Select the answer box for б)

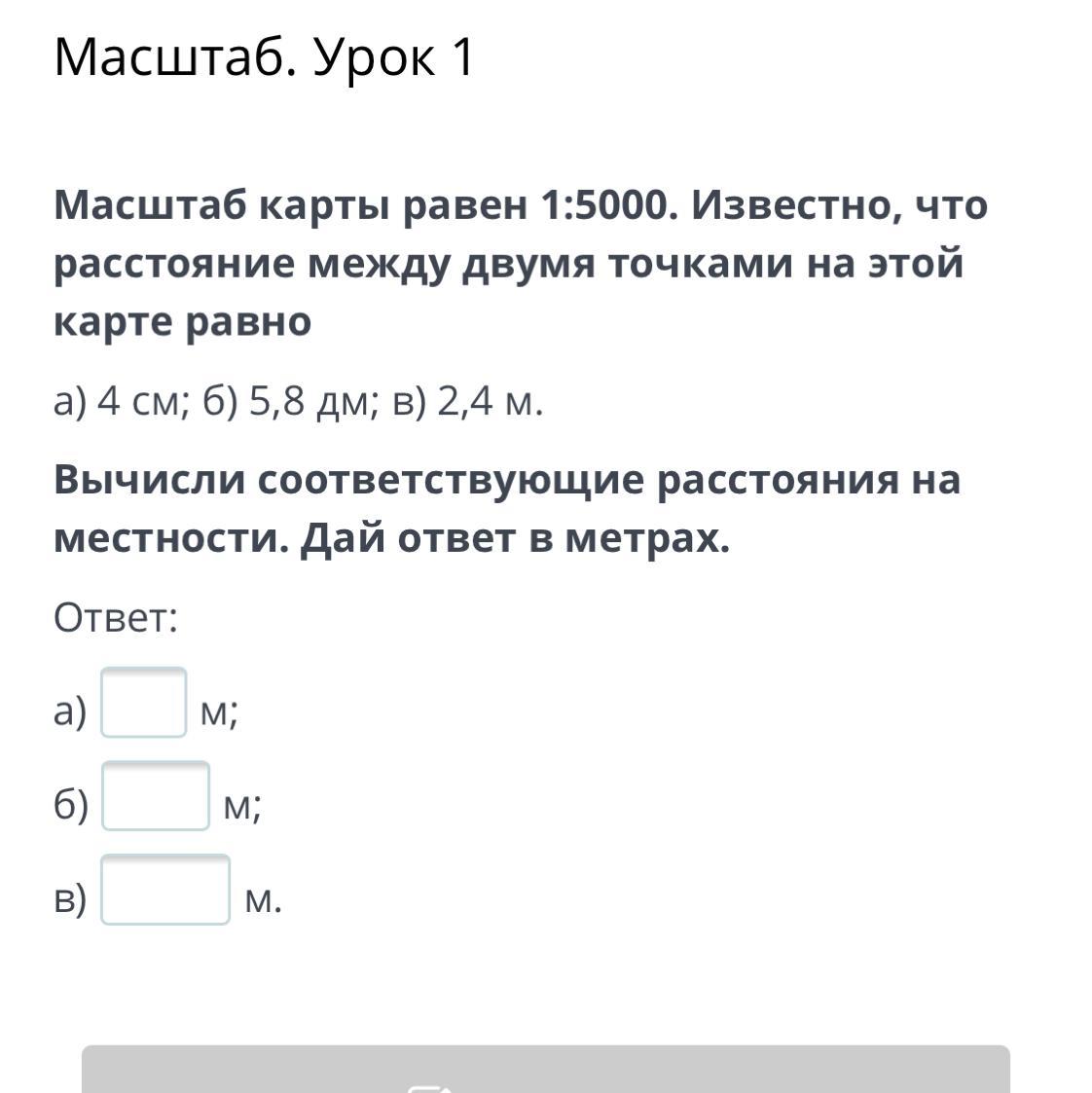coord(156,795)
